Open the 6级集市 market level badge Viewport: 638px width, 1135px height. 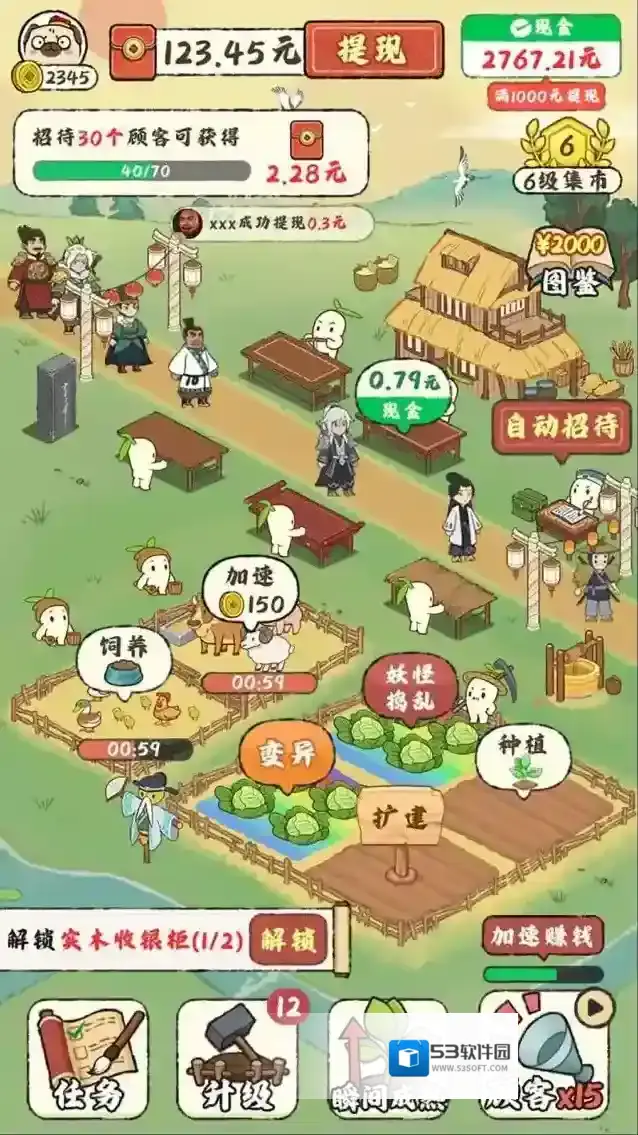(x=567, y=157)
